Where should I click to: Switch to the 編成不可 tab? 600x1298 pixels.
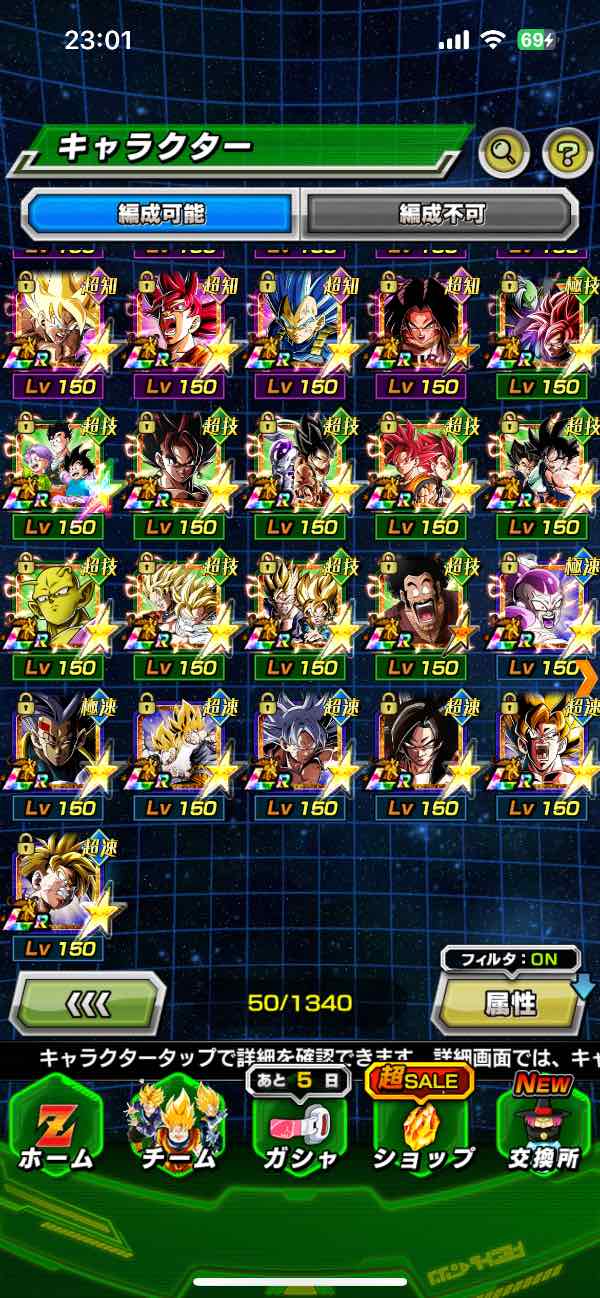pyautogui.click(x=441, y=213)
